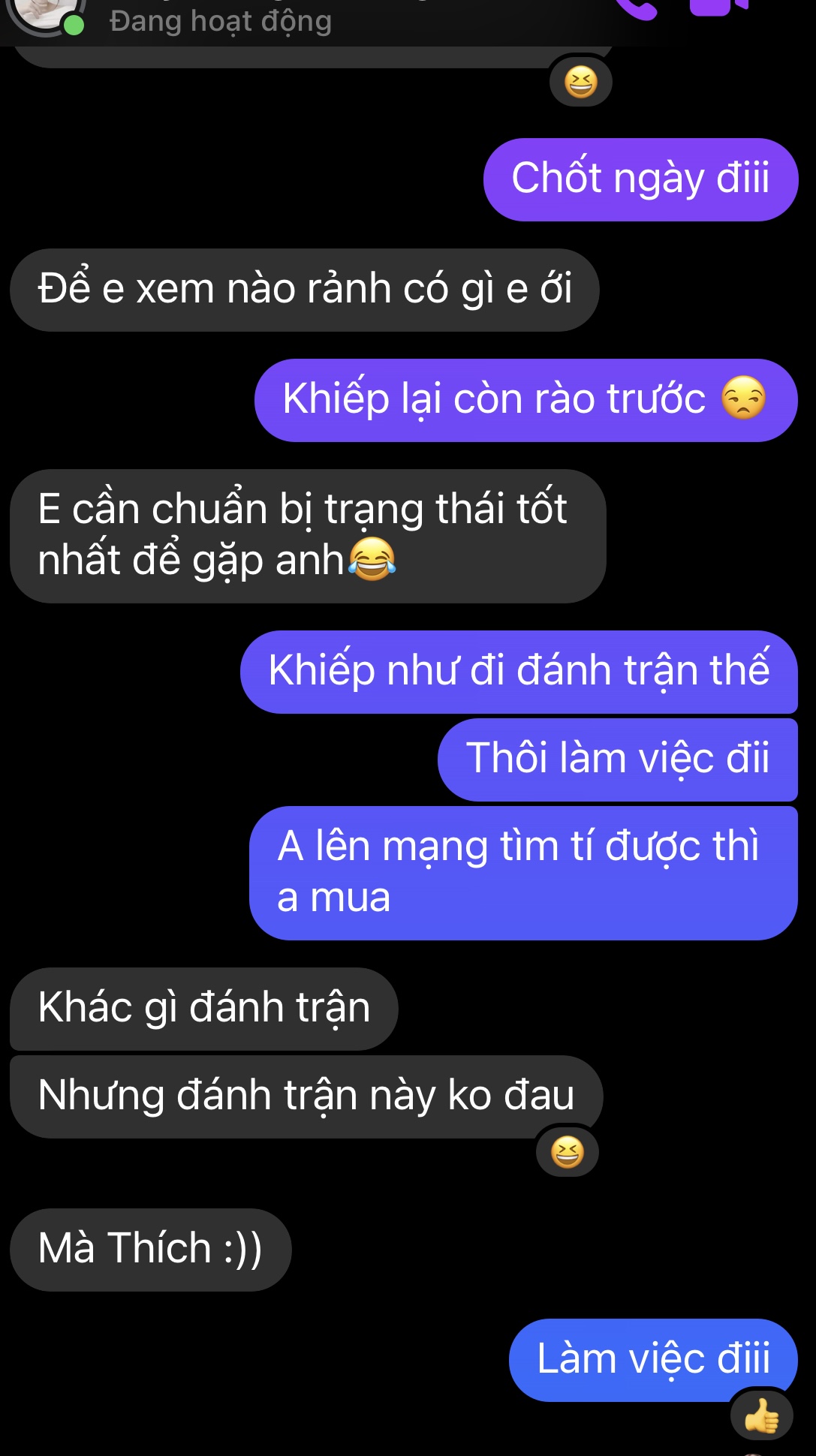This screenshot has height=1456, width=816.
Task: View the thumbs-up reaction on "Làm việc điii"
Action: click(x=761, y=1417)
